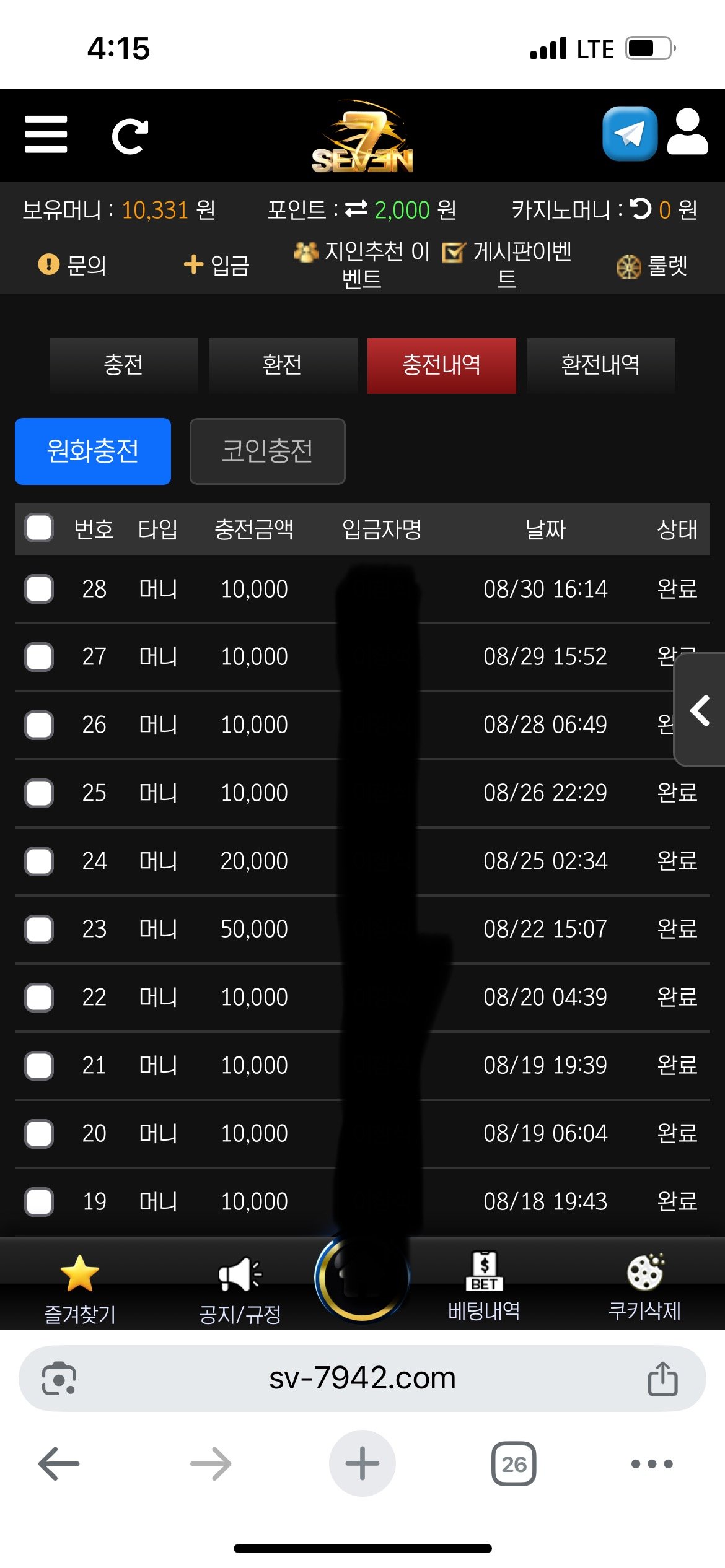Open the user profile icon

(688, 132)
